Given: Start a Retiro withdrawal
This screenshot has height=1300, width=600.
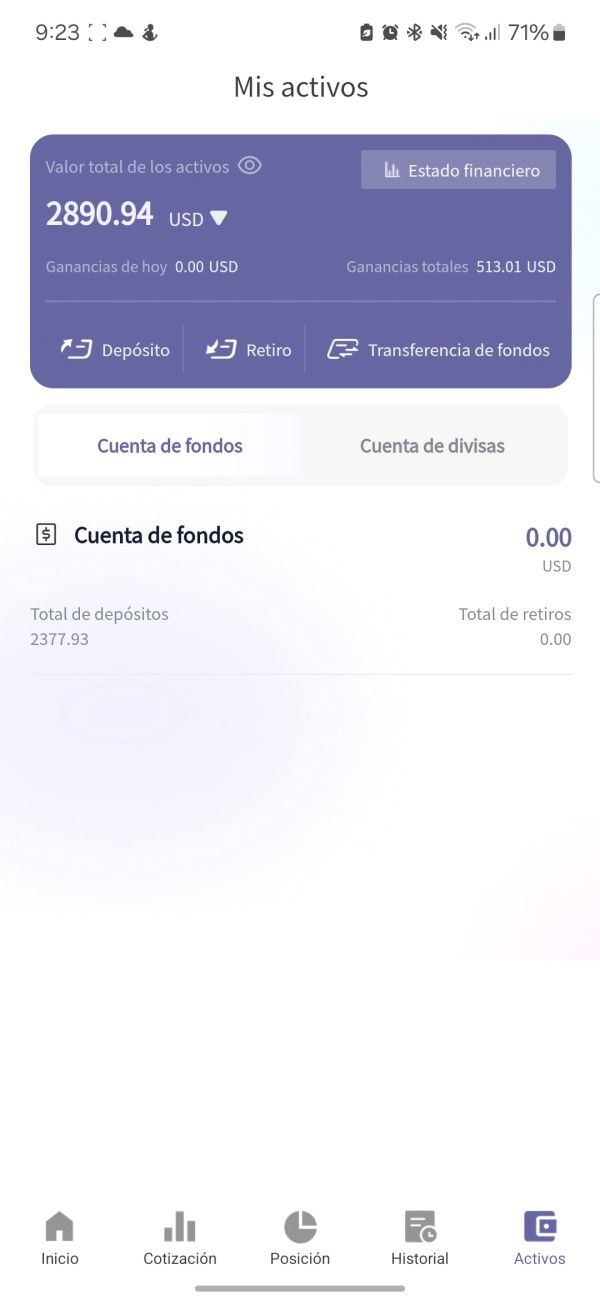Looking at the screenshot, I should pos(248,350).
